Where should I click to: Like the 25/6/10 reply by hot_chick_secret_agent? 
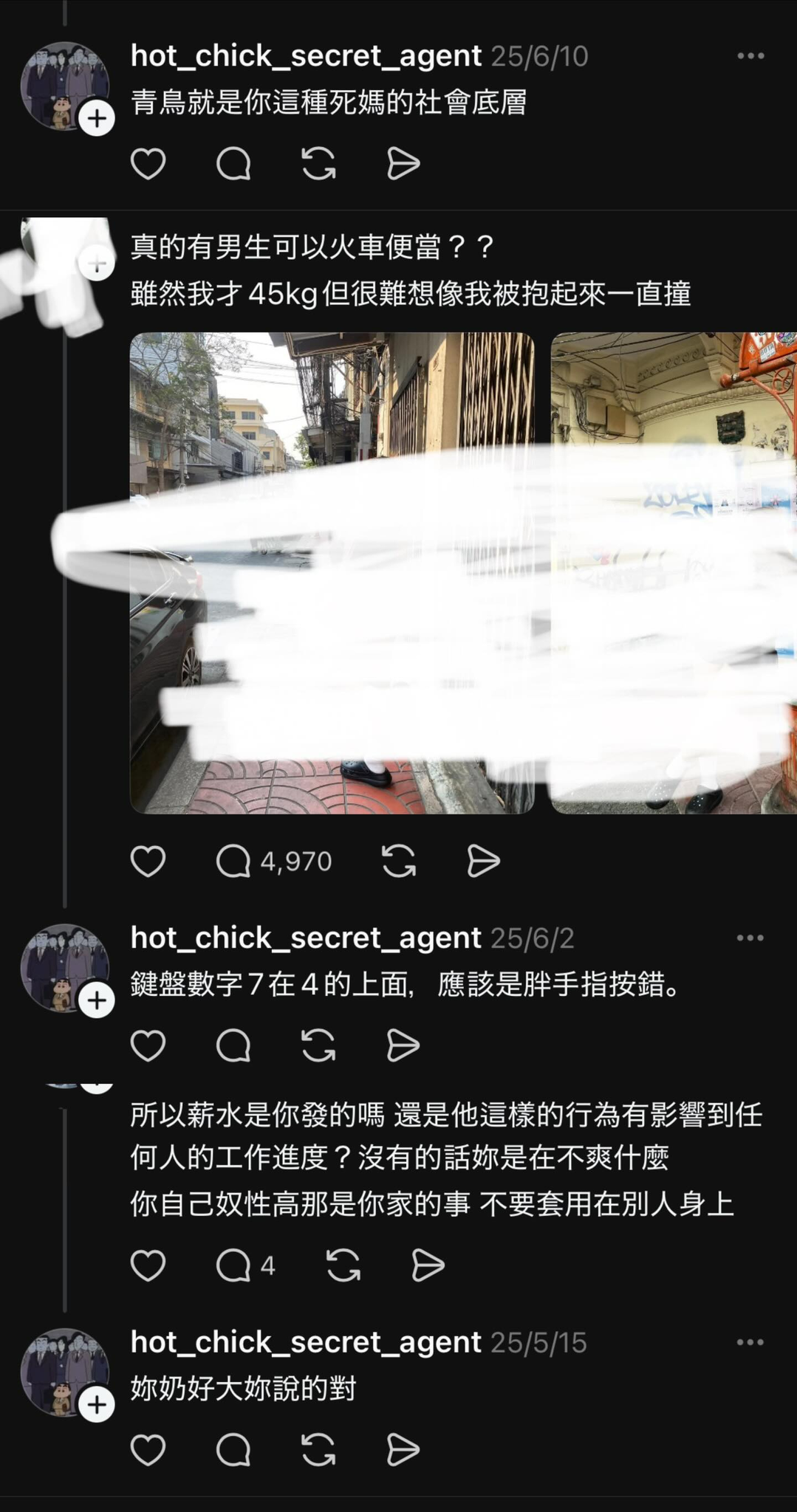pos(148,164)
